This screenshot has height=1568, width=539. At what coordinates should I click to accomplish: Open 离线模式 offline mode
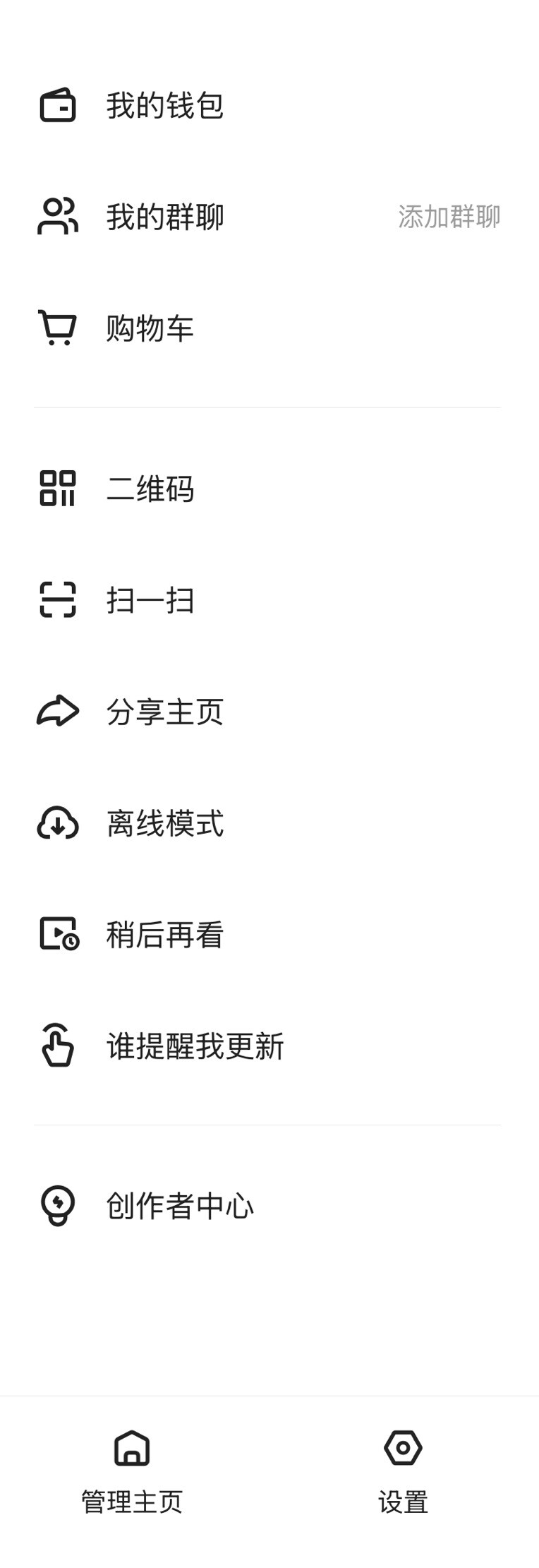click(x=164, y=823)
